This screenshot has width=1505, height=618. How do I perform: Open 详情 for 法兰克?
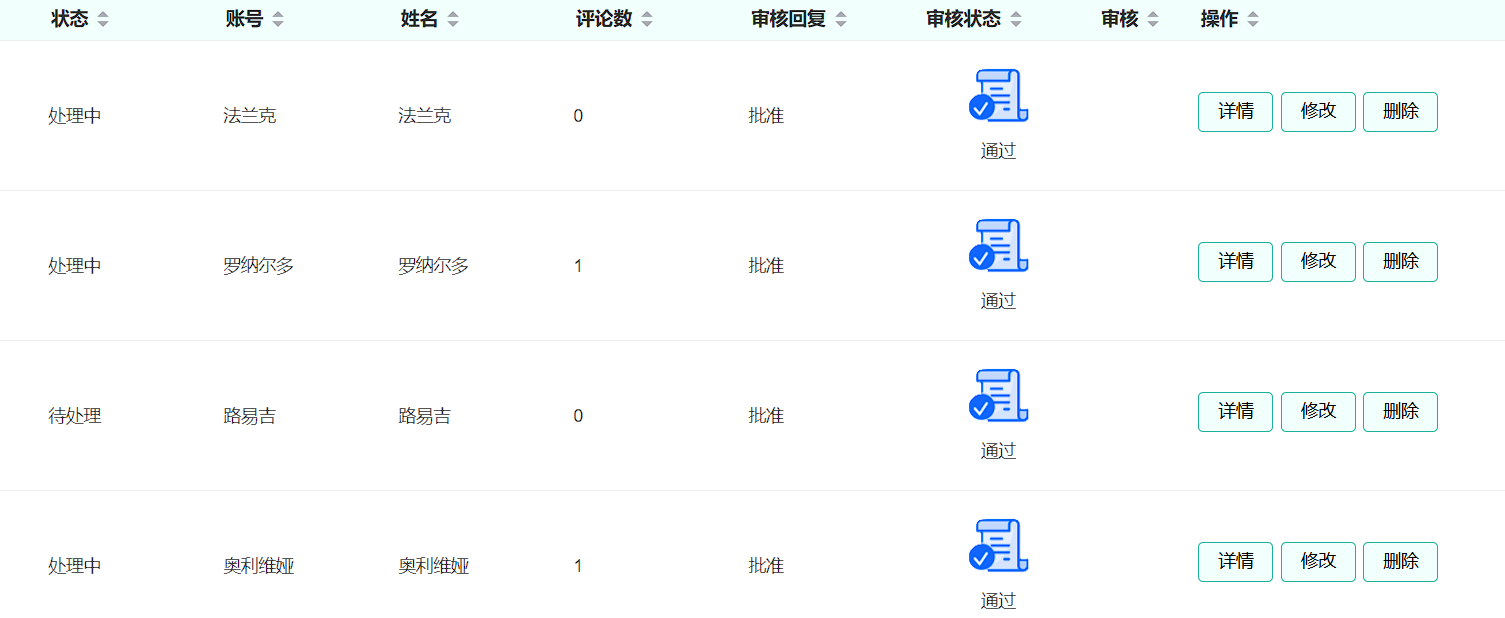(1235, 112)
